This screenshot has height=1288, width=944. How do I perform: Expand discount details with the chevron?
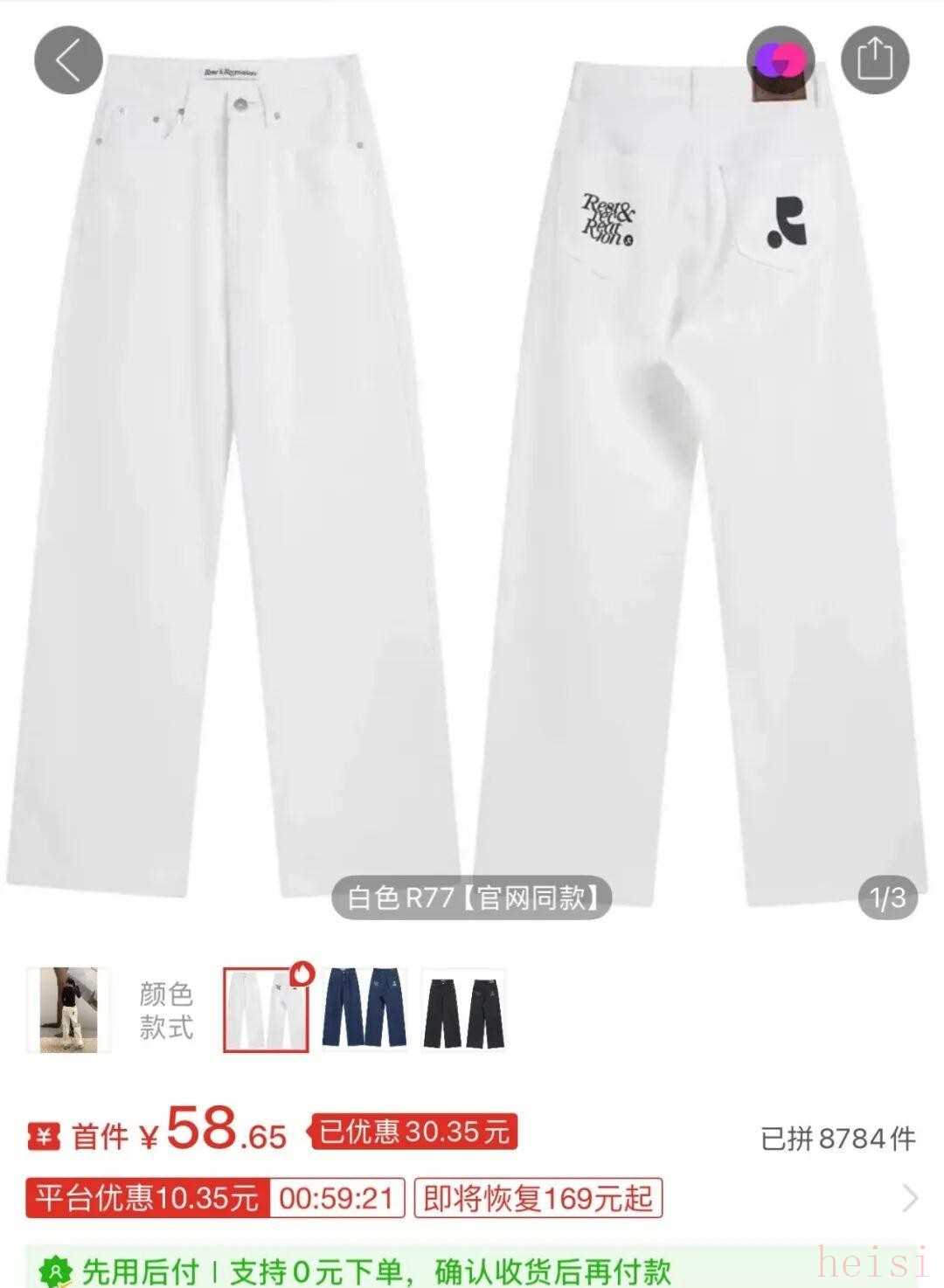[x=910, y=1198]
